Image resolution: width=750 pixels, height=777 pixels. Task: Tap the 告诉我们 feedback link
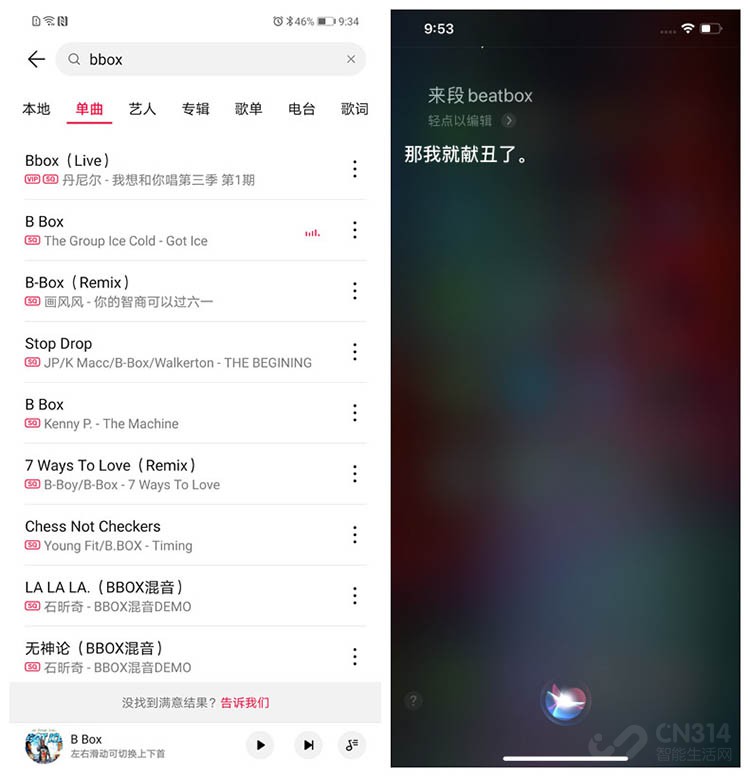[245, 703]
